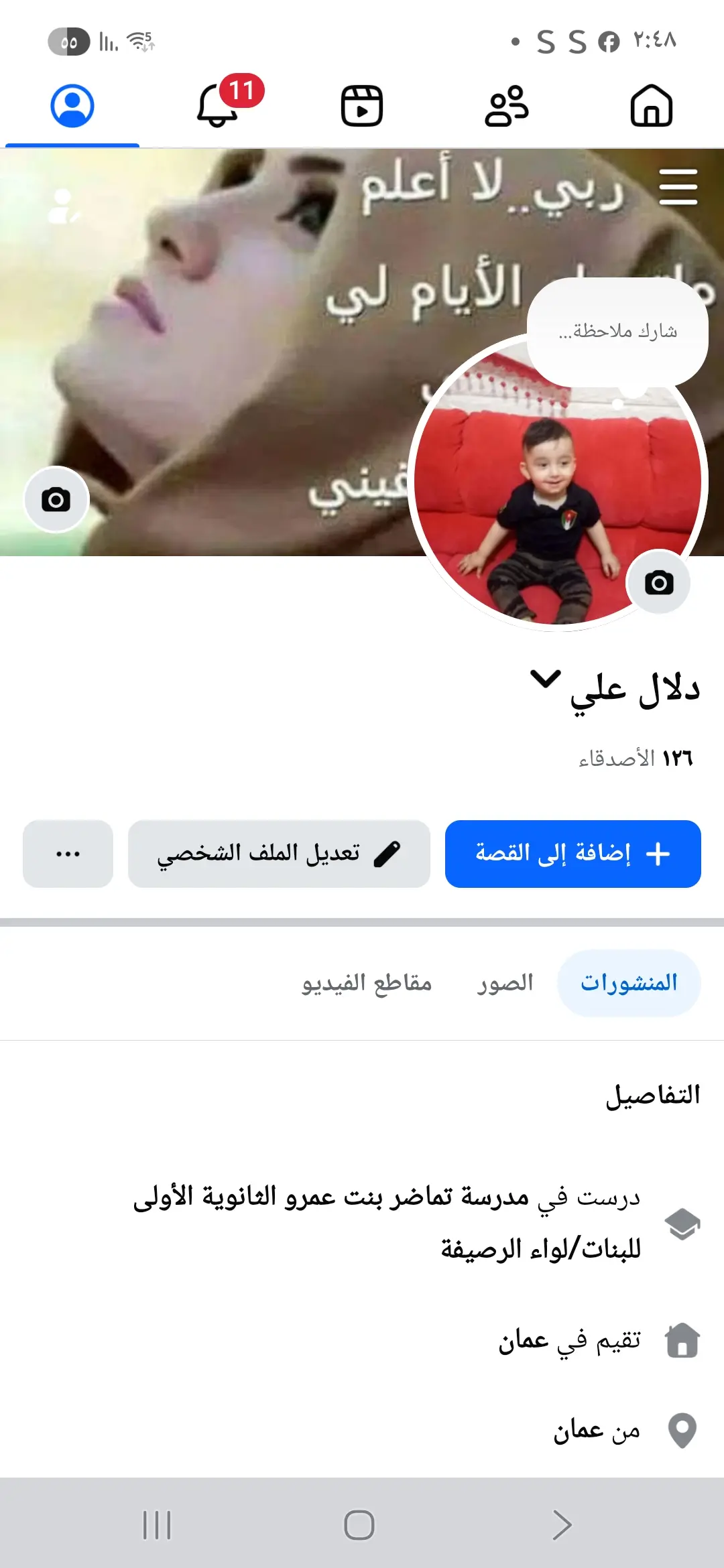Change the cover photo via camera icon

pyautogui.click(x=56, y=500)
